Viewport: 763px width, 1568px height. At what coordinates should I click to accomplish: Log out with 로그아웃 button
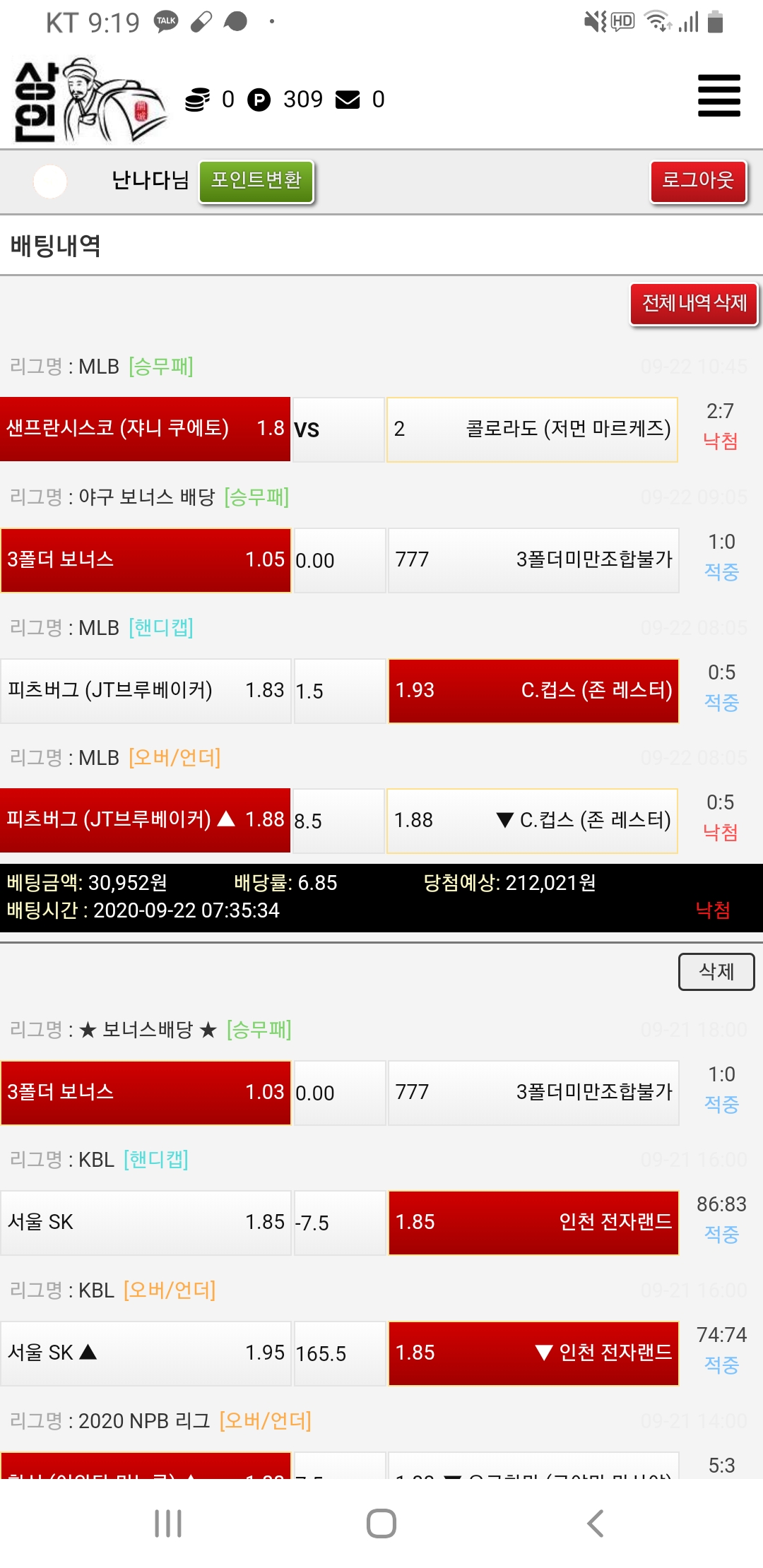coord(698,182)
